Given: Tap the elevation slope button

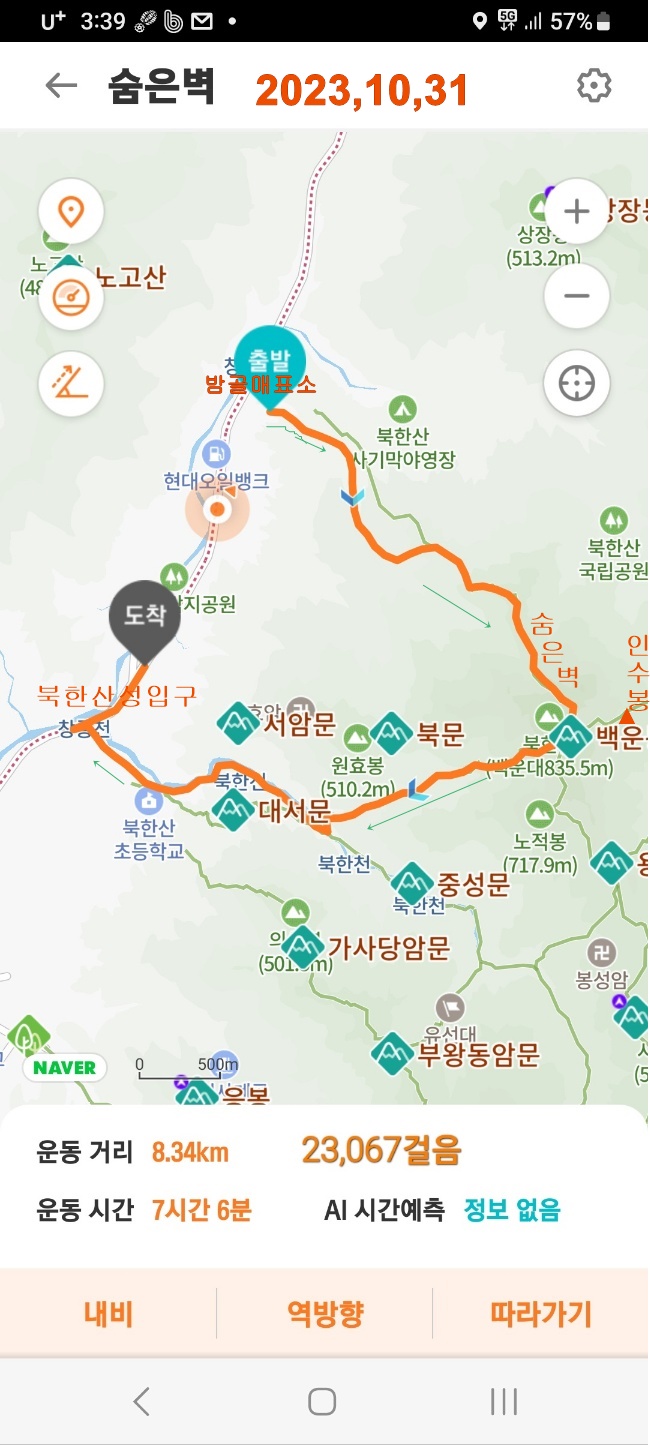Looking at the screenshot, I should [x=70, y=384].
